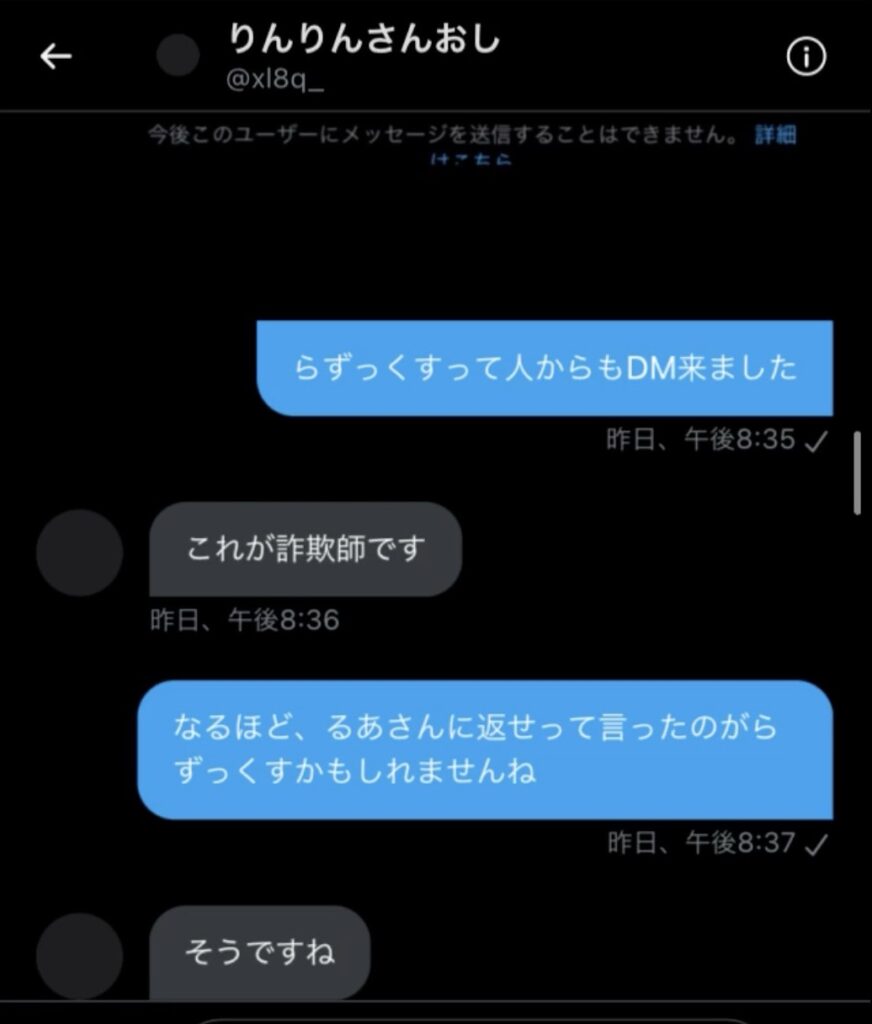Viewport: 872px width, 1024px height.
Task: Open りんりんさんおし profile from header
Action: click(364, 40)
